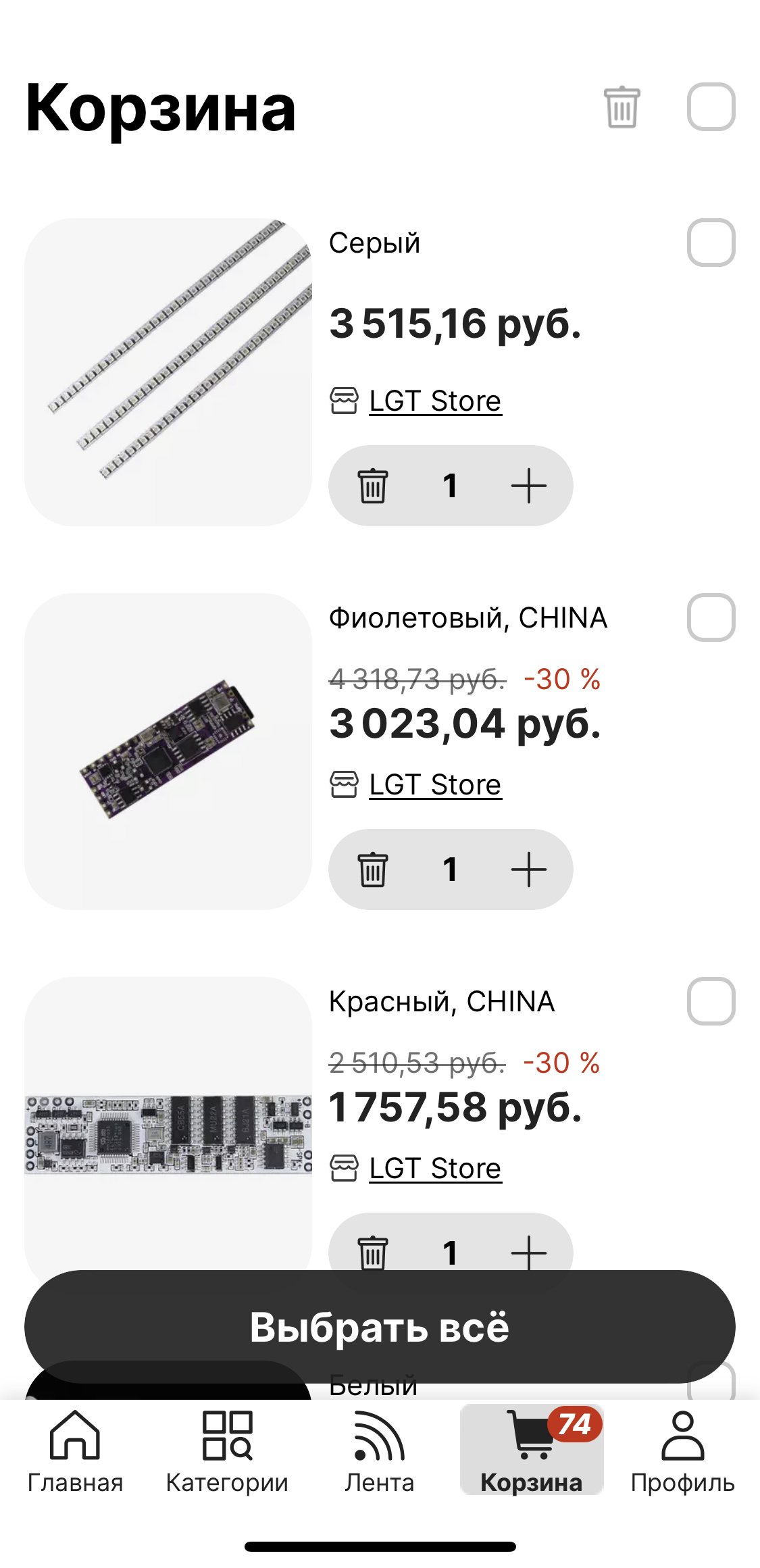Open LGT Store link under Серый item
Image resolution: width=760 pixels, height=1568 pixels.
click(x=435, y=401)
